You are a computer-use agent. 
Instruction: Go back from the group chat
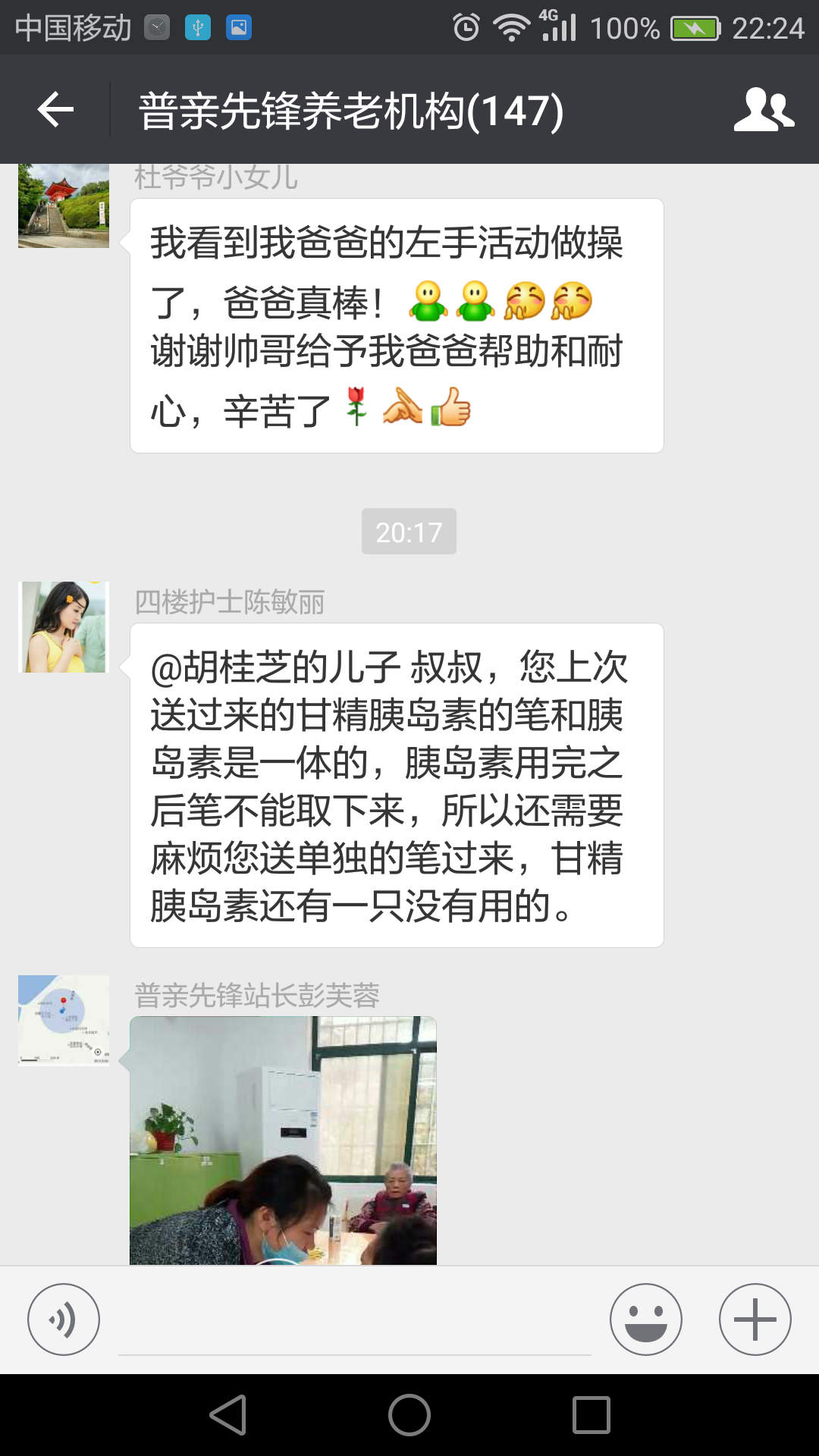tap(55, 110)
